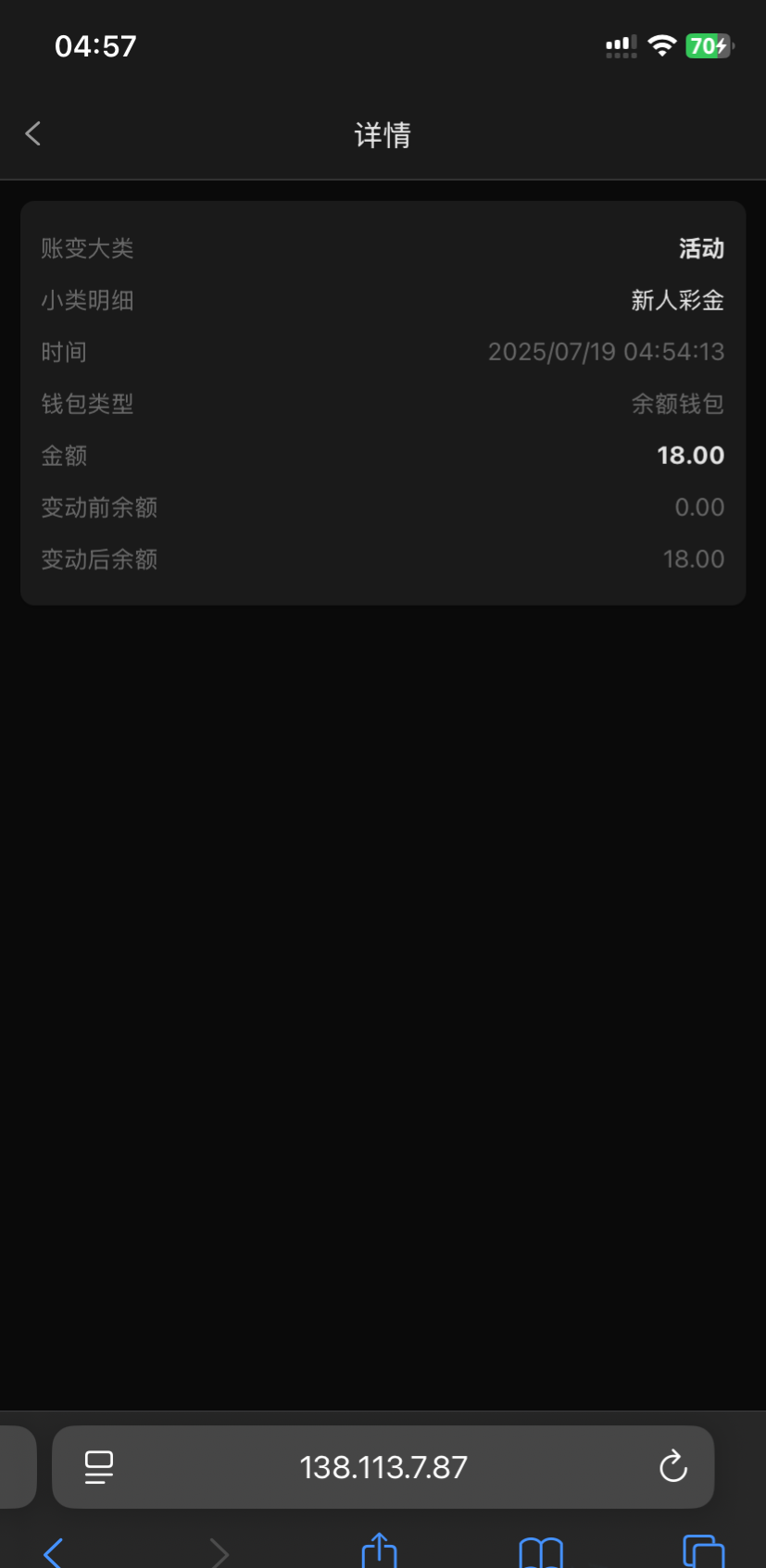Tap the address bar showing 138.113.7.87

click(x=383, y=1467)
